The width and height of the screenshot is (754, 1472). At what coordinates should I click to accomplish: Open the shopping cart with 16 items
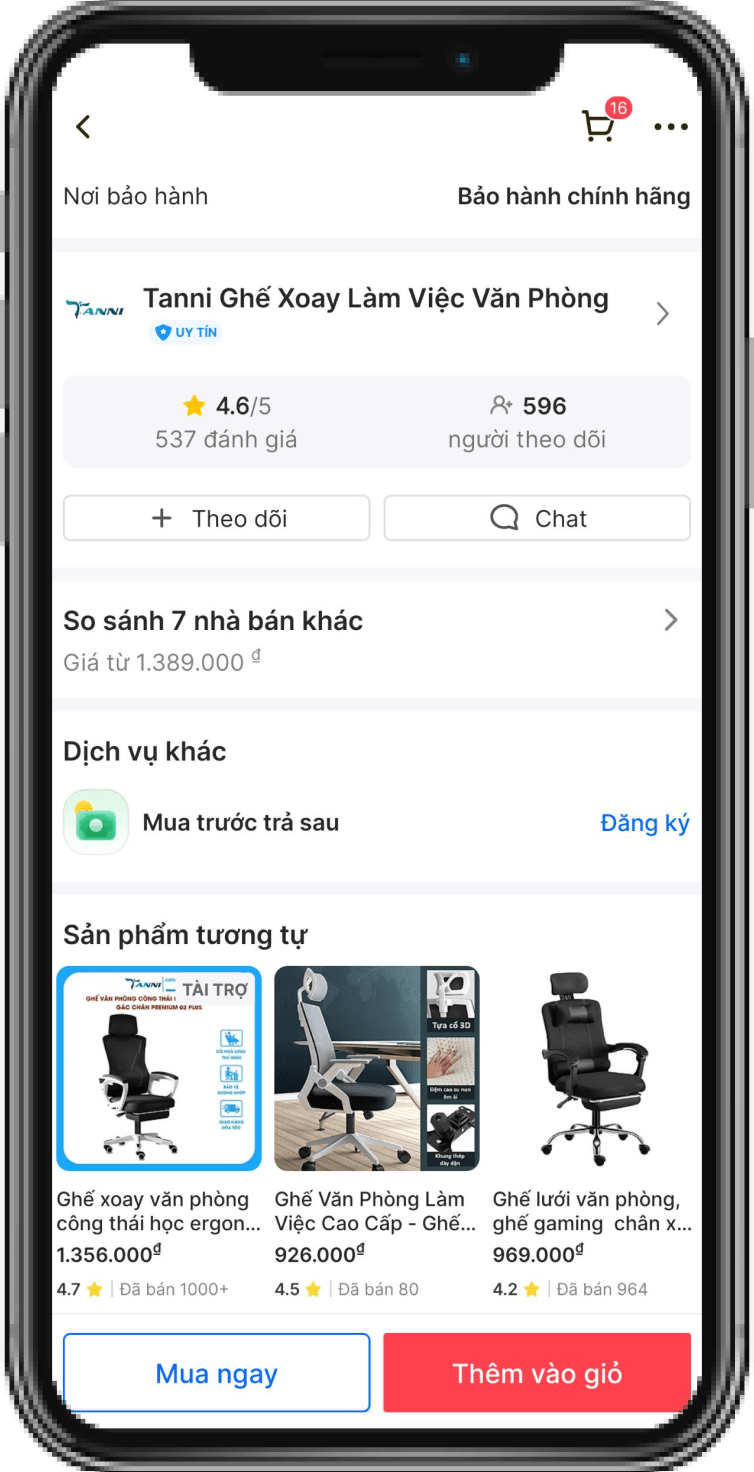coord(598,127)
